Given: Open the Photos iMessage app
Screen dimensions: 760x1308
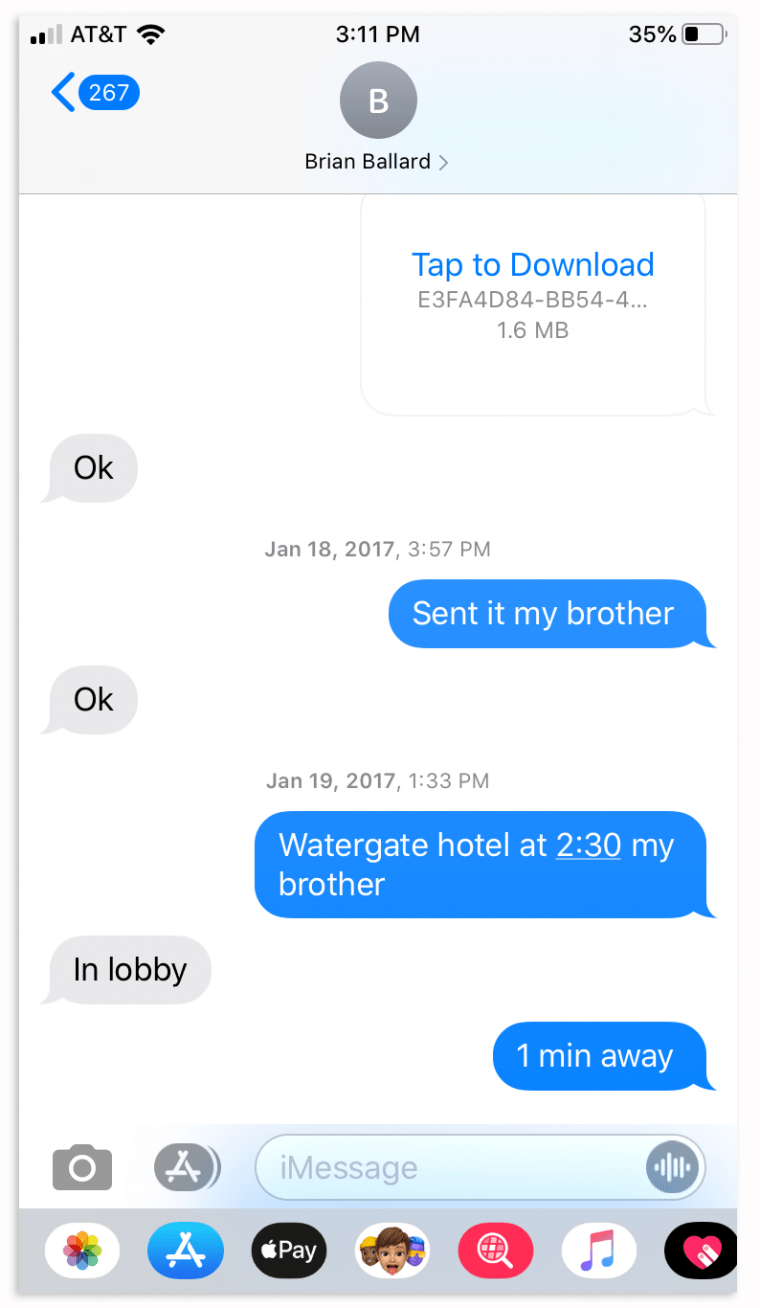Looking at the screenshot, I should (82, 1250).
